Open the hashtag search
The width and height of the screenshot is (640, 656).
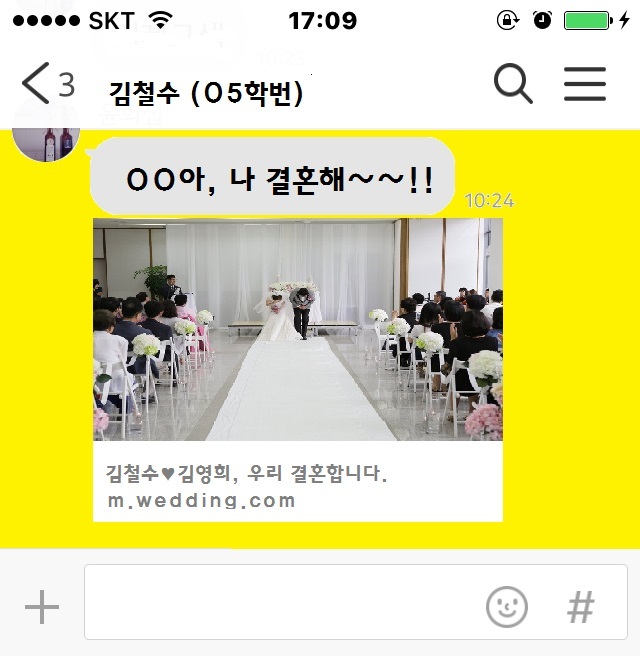pos(581,607)
